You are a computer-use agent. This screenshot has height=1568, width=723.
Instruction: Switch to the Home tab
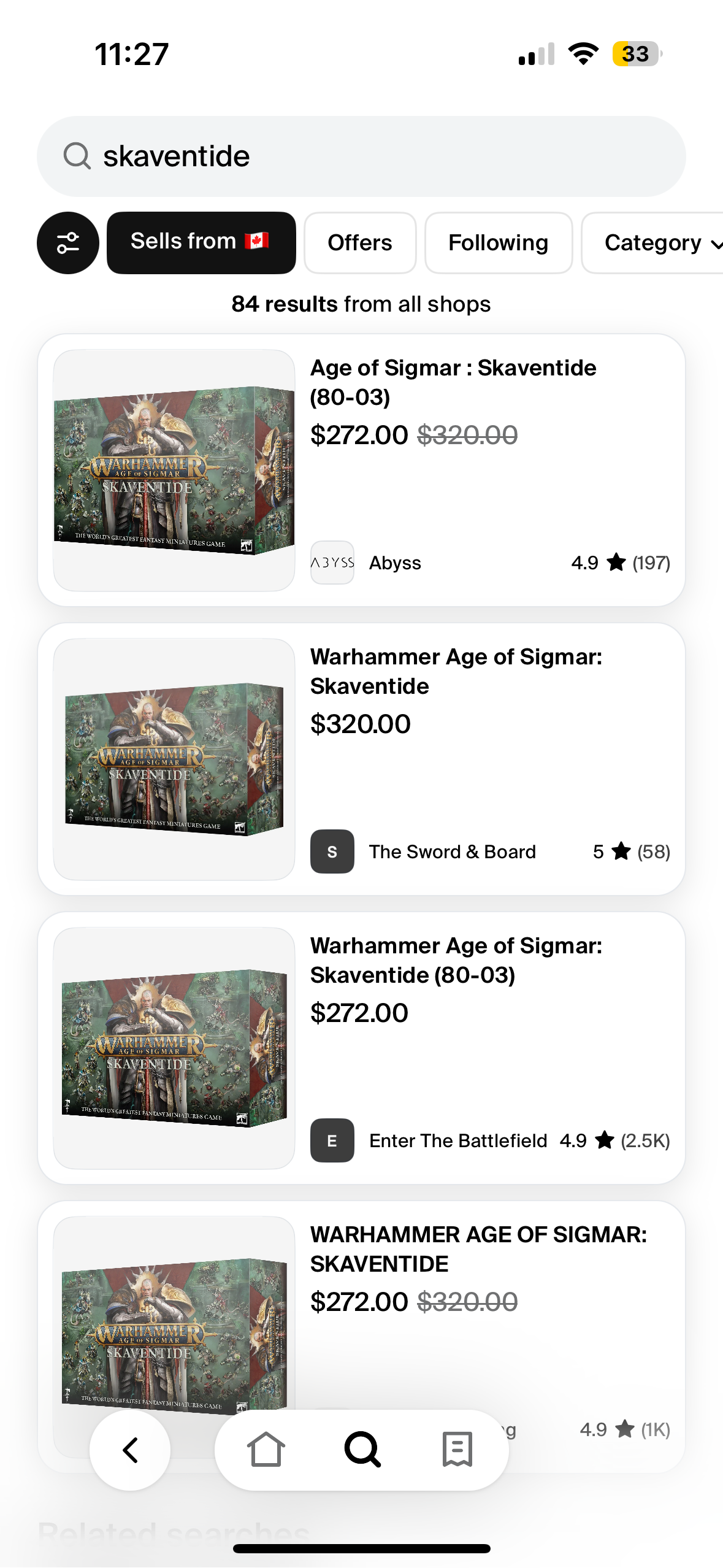point(266,1450)
